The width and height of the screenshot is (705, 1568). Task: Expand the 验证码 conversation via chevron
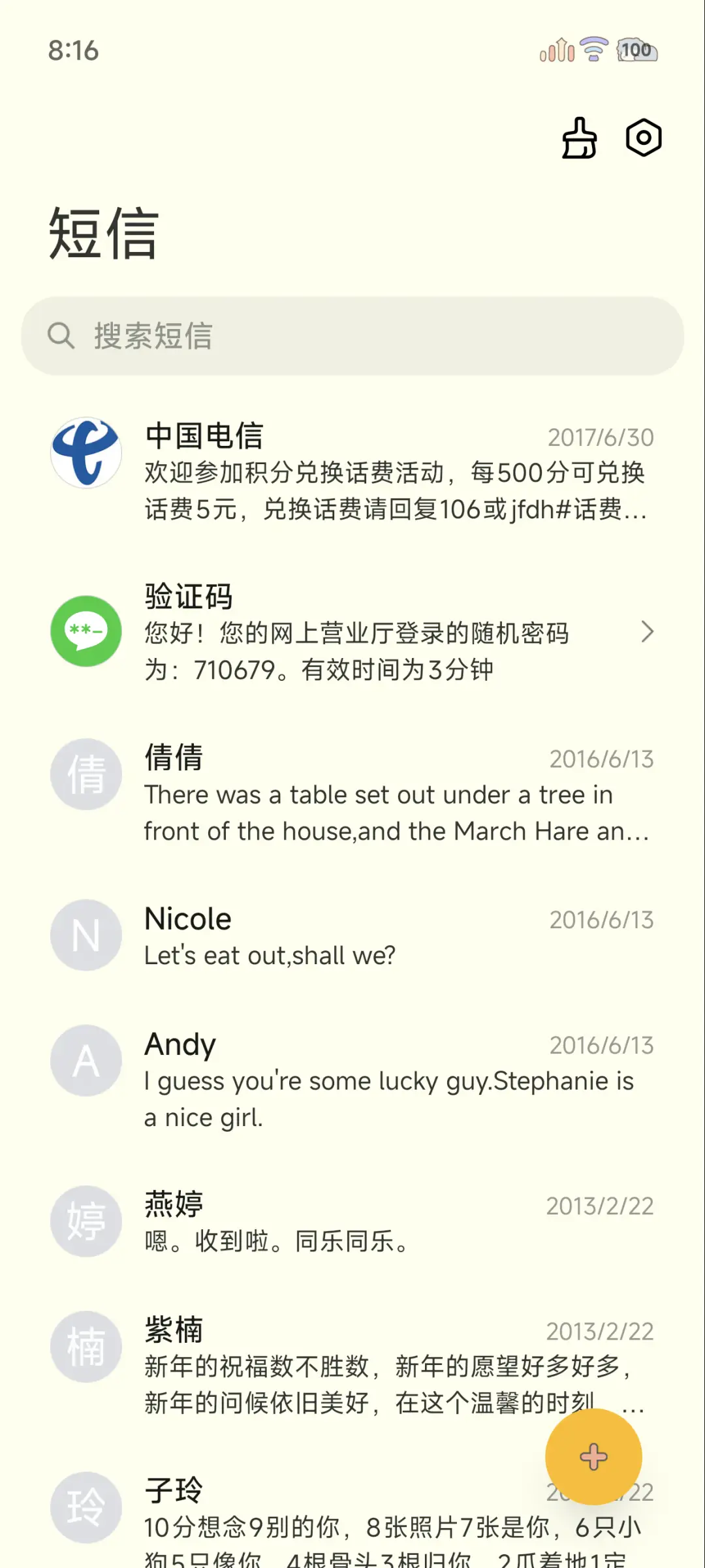pos(648,632)
